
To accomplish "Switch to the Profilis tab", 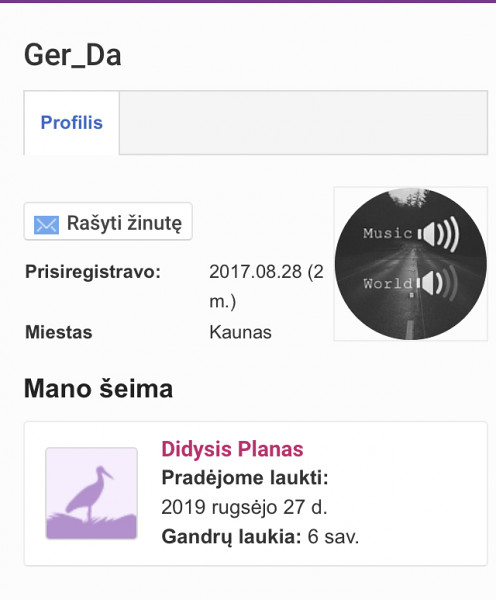I will click(x=72, y=123).
